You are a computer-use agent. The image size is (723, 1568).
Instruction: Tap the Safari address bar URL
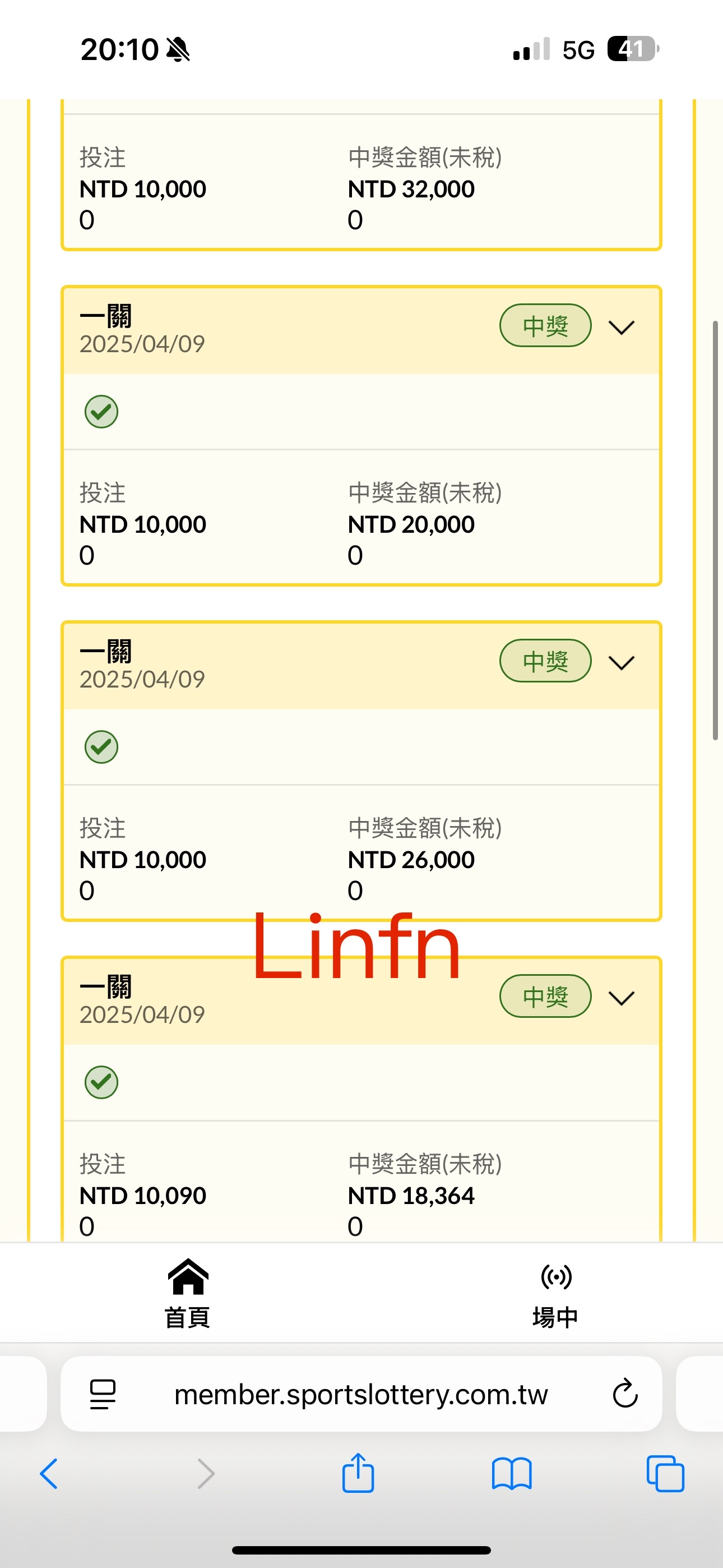pyautogui.click(x=361, y=1394)
